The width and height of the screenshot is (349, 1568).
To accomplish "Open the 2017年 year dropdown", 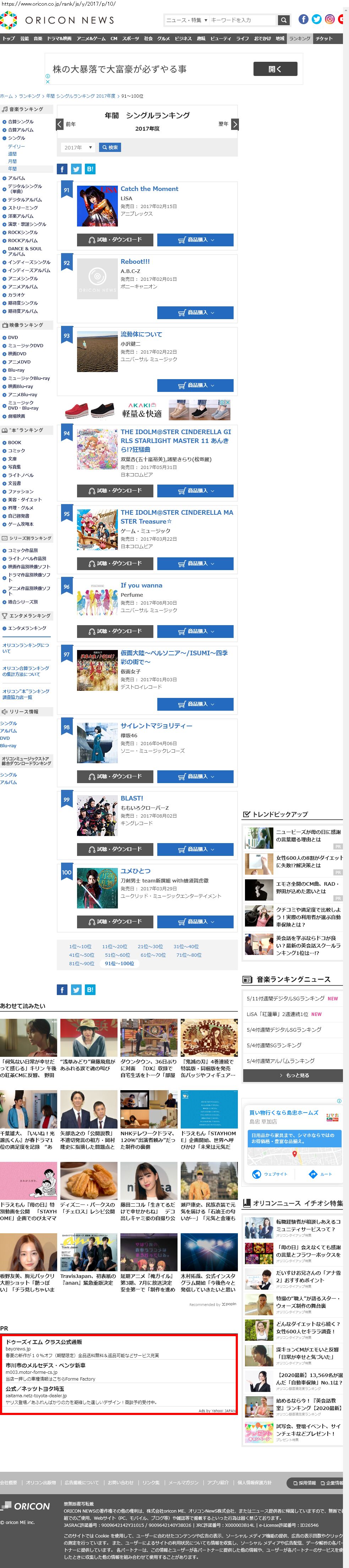I will (77, 147).
